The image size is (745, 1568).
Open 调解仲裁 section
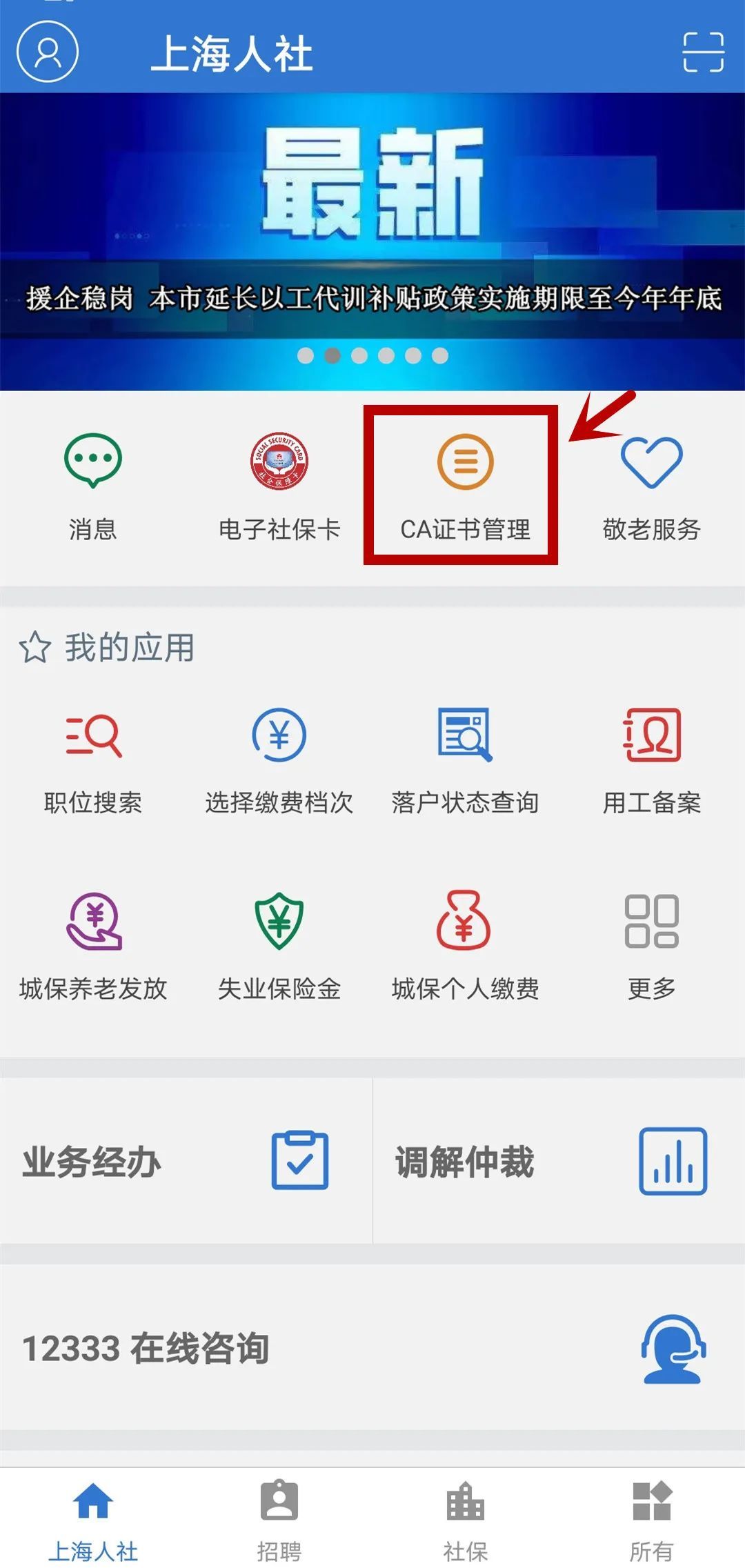click(559, 1162)
